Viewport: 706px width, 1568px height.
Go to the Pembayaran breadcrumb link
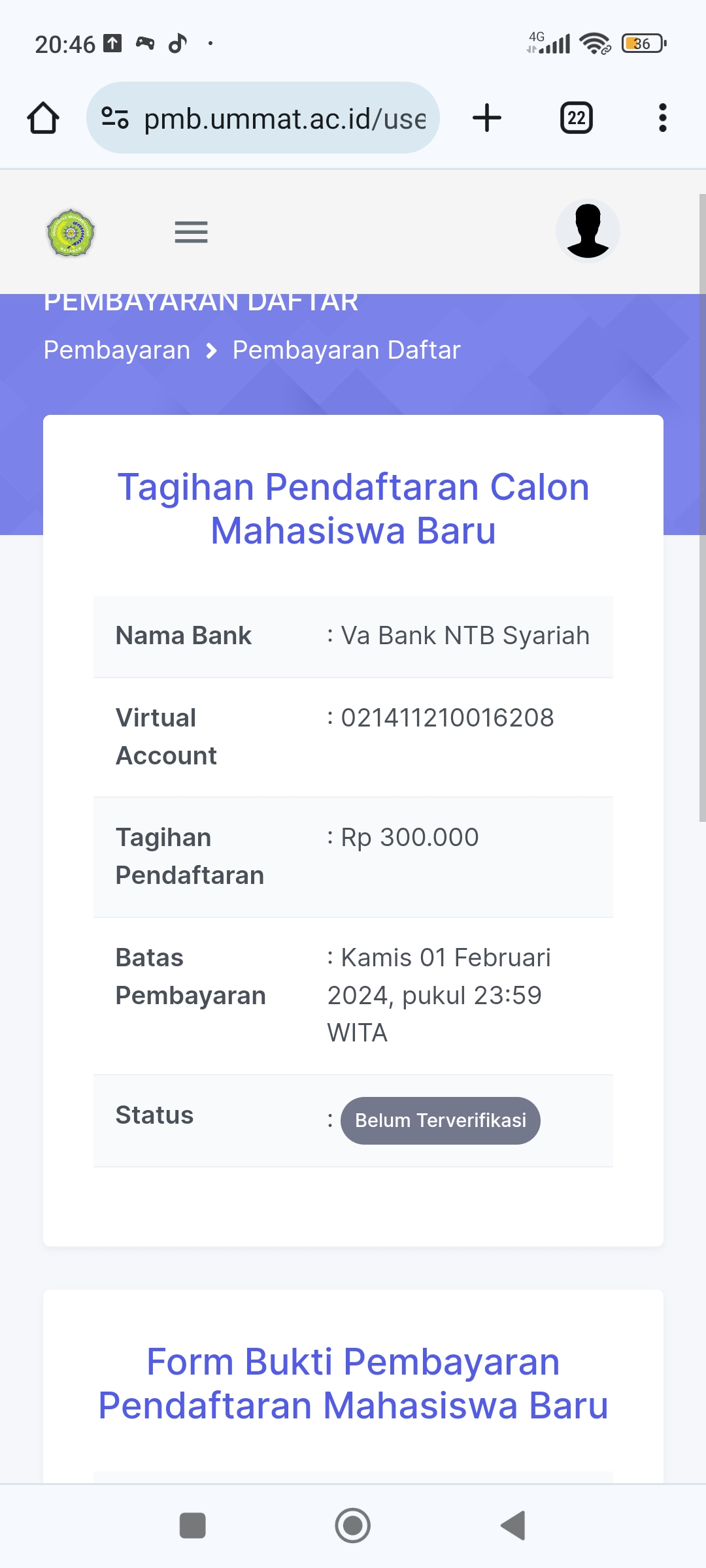click(117, 350)
